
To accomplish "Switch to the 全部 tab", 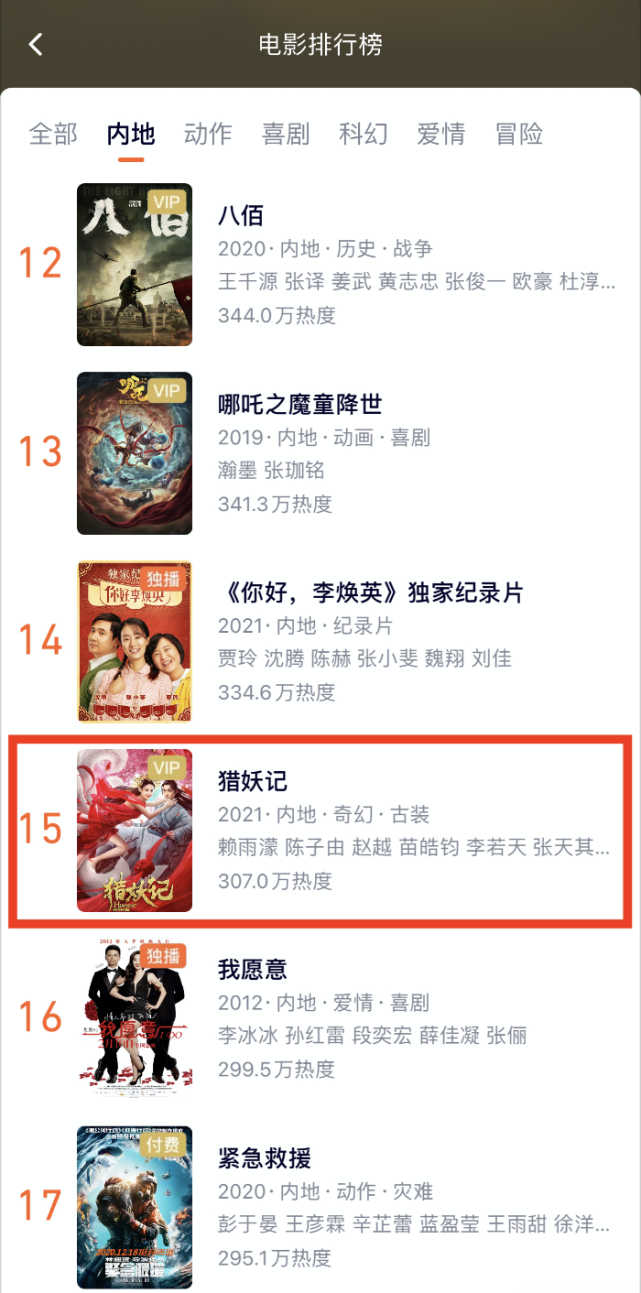I will click(x=53, y=134).
